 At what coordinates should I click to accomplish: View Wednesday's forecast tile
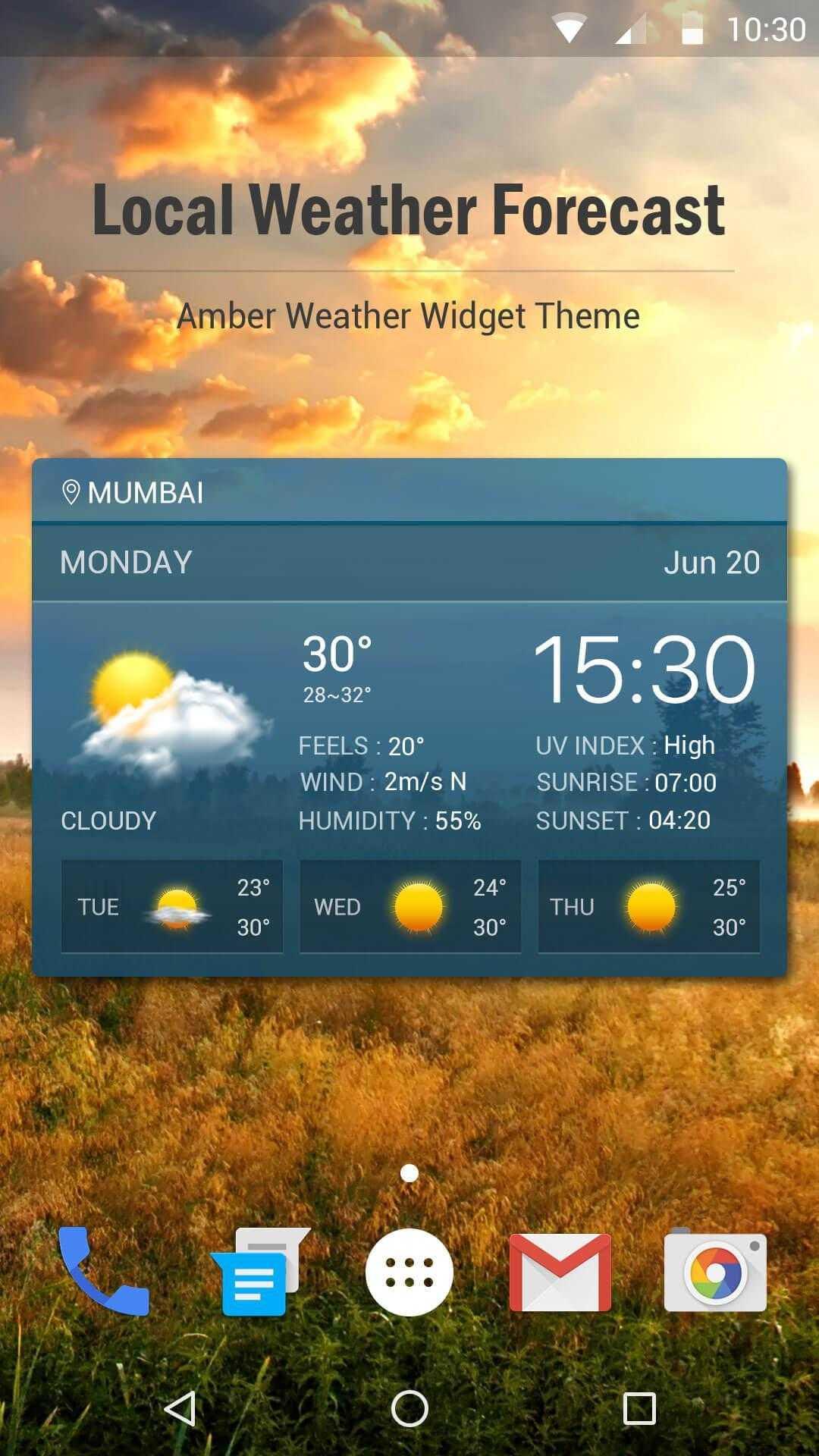click(410, 907)
